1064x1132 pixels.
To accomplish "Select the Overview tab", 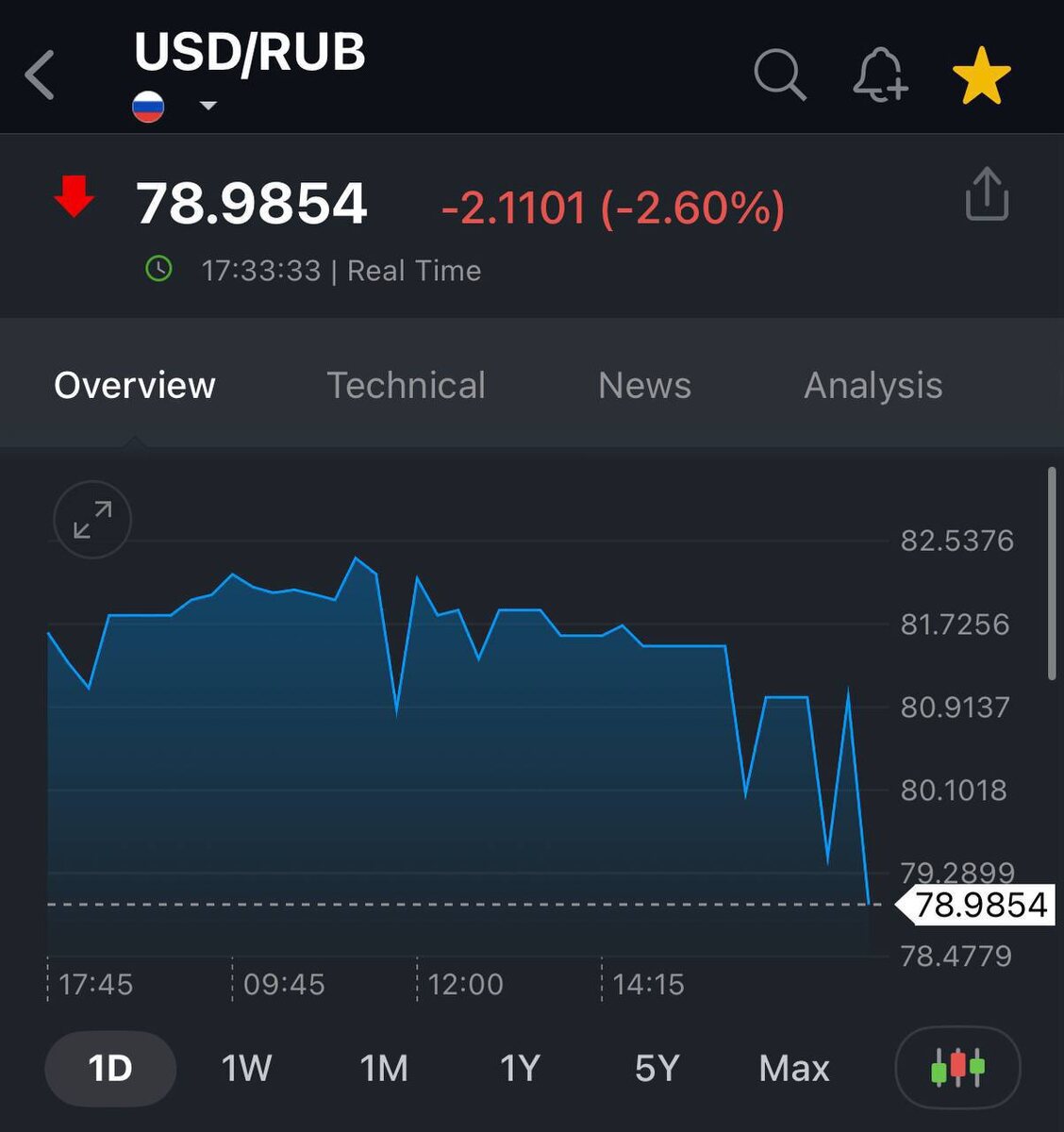I will (x=135, y=385).
